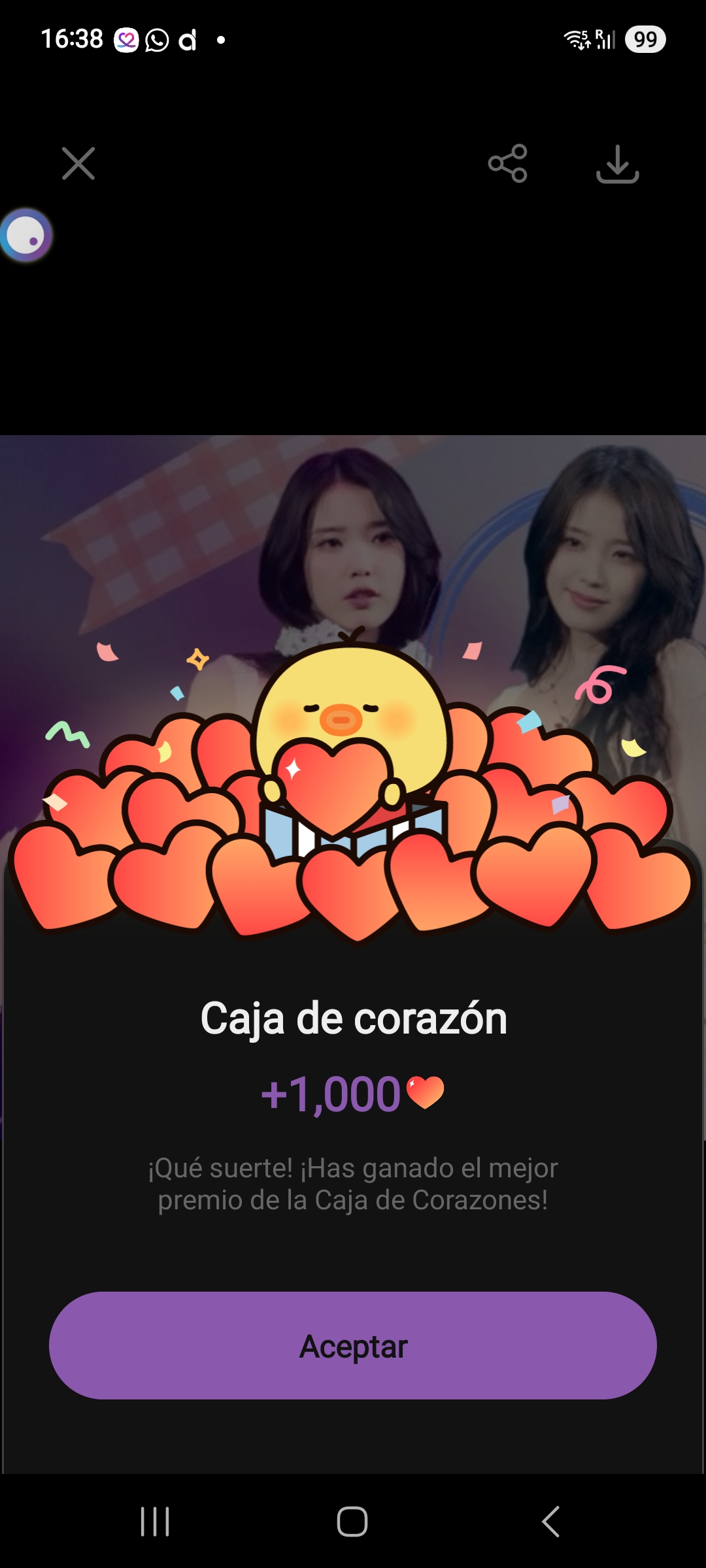Open the recent apps view

[x=155, y=1522]
